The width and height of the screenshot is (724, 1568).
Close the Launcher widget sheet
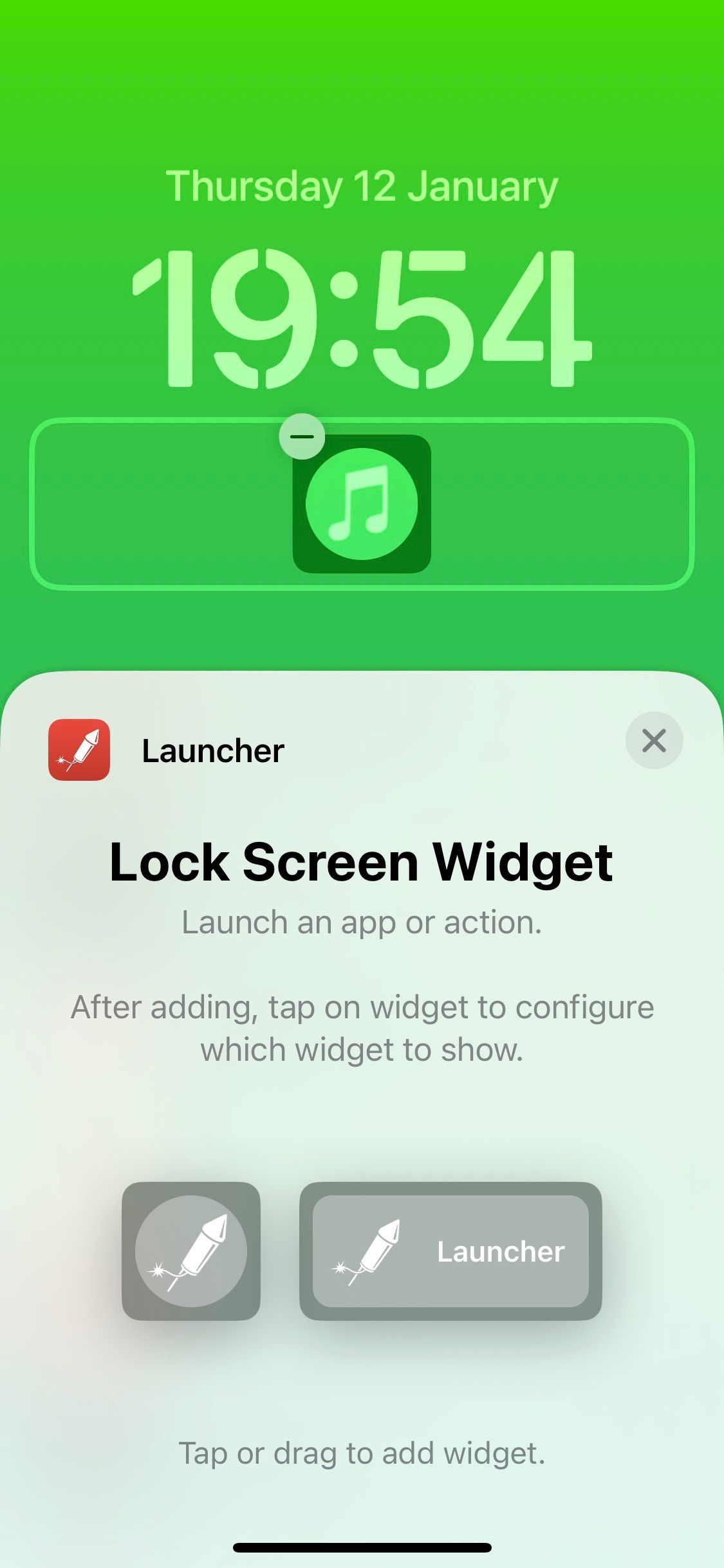[654, 740]
